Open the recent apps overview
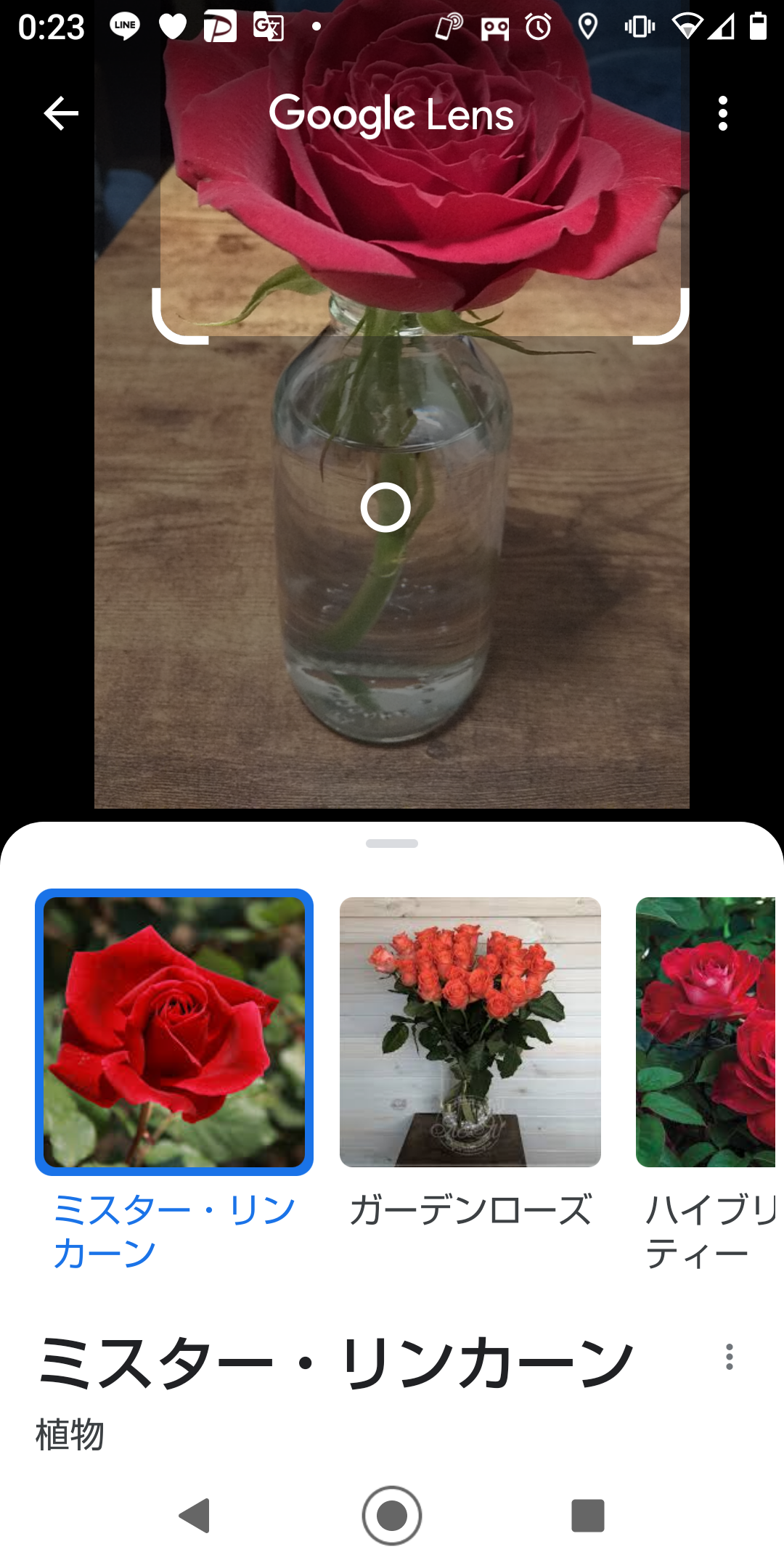The height and width of the screenshot is (1568, 784). (x=588, y=1516)
